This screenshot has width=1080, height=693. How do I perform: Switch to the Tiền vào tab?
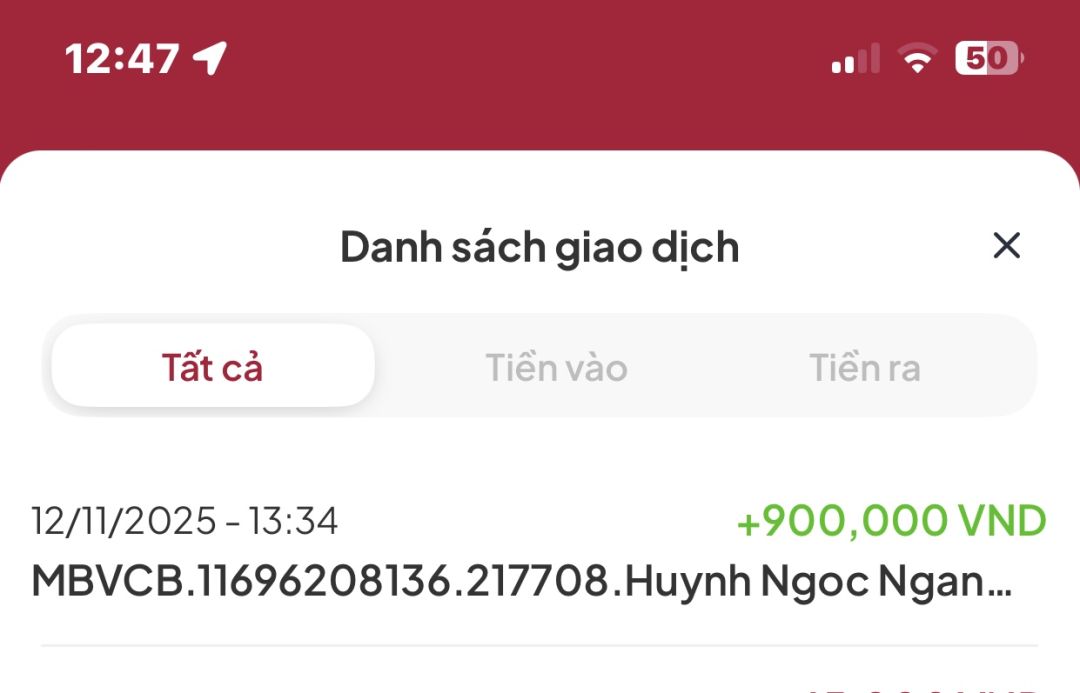[556, 367]
